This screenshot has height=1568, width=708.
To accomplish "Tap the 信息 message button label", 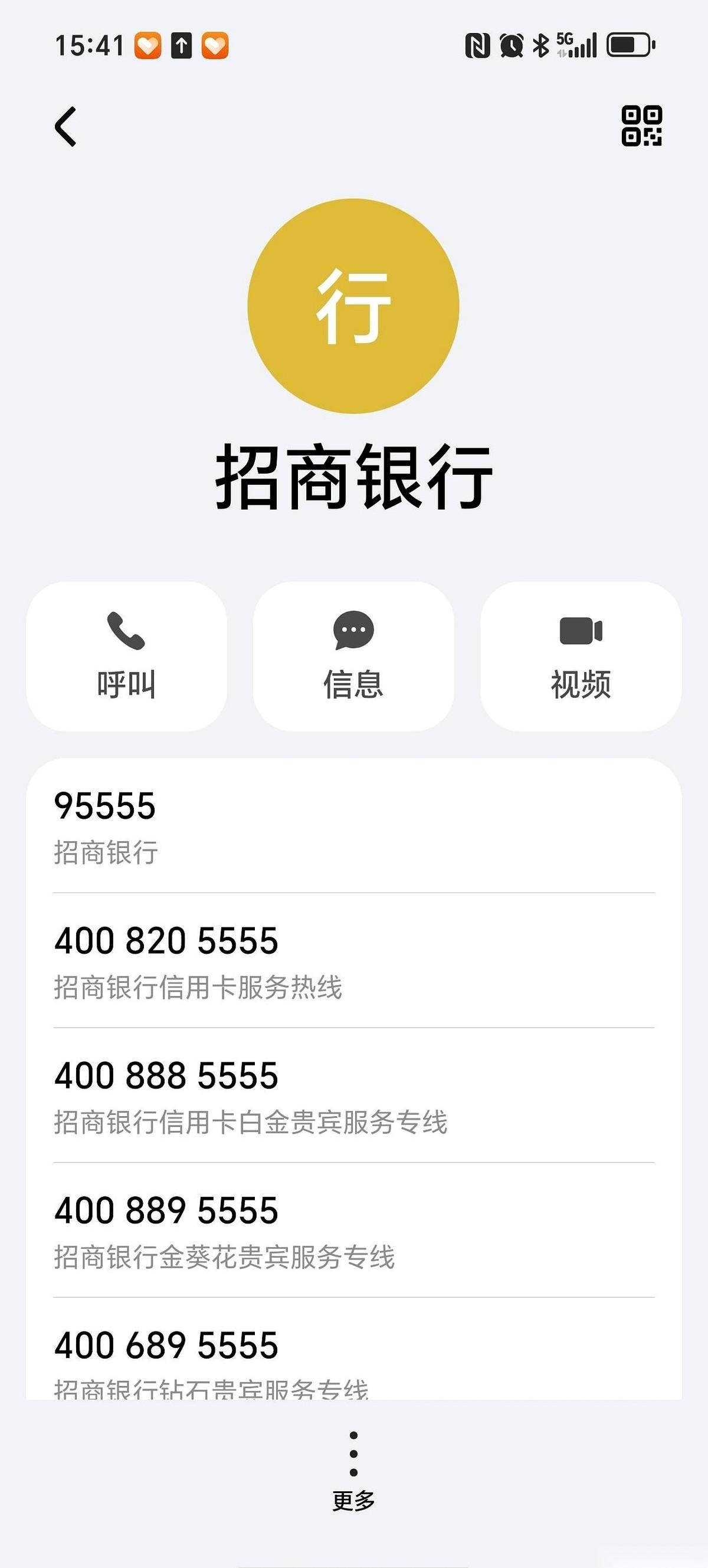I will click(x=352, y=685).
